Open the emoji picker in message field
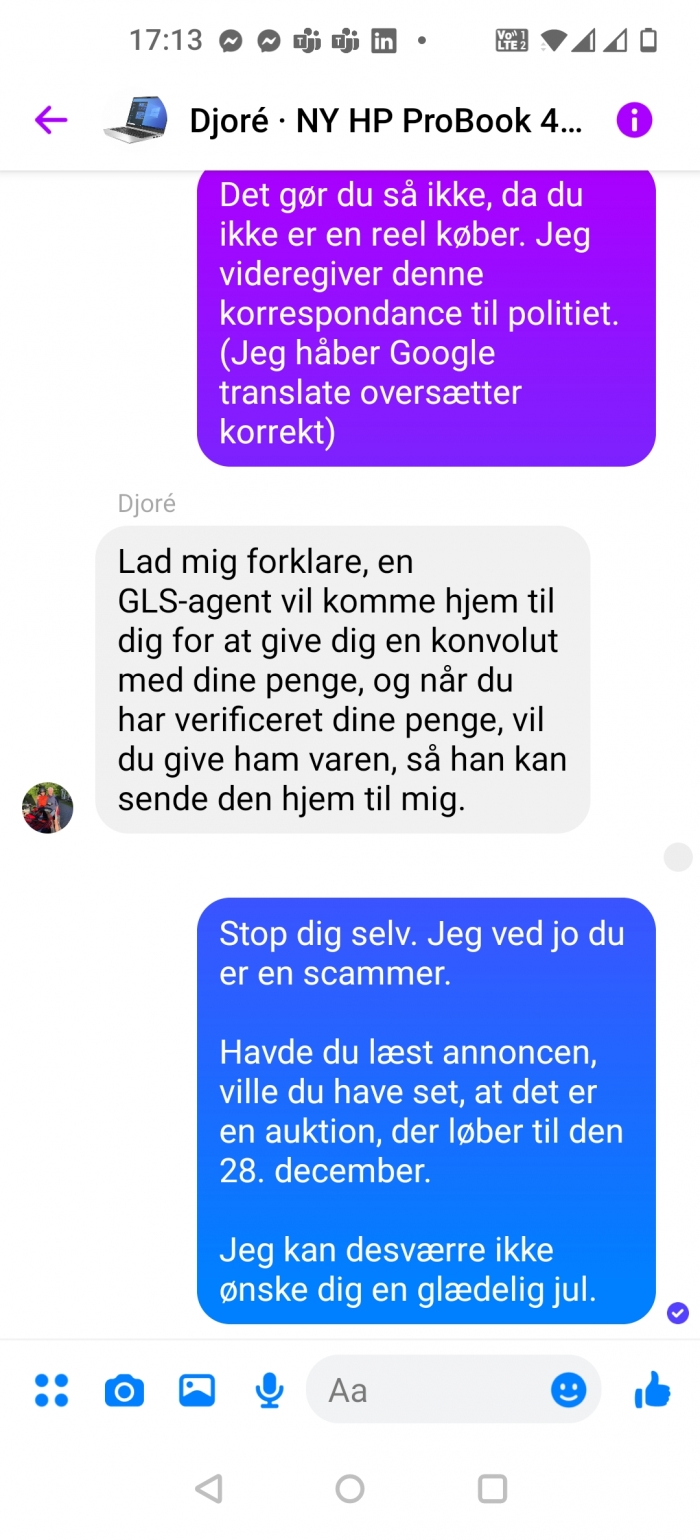This screenshot has width=700, height=1540. pos(568,1390)
